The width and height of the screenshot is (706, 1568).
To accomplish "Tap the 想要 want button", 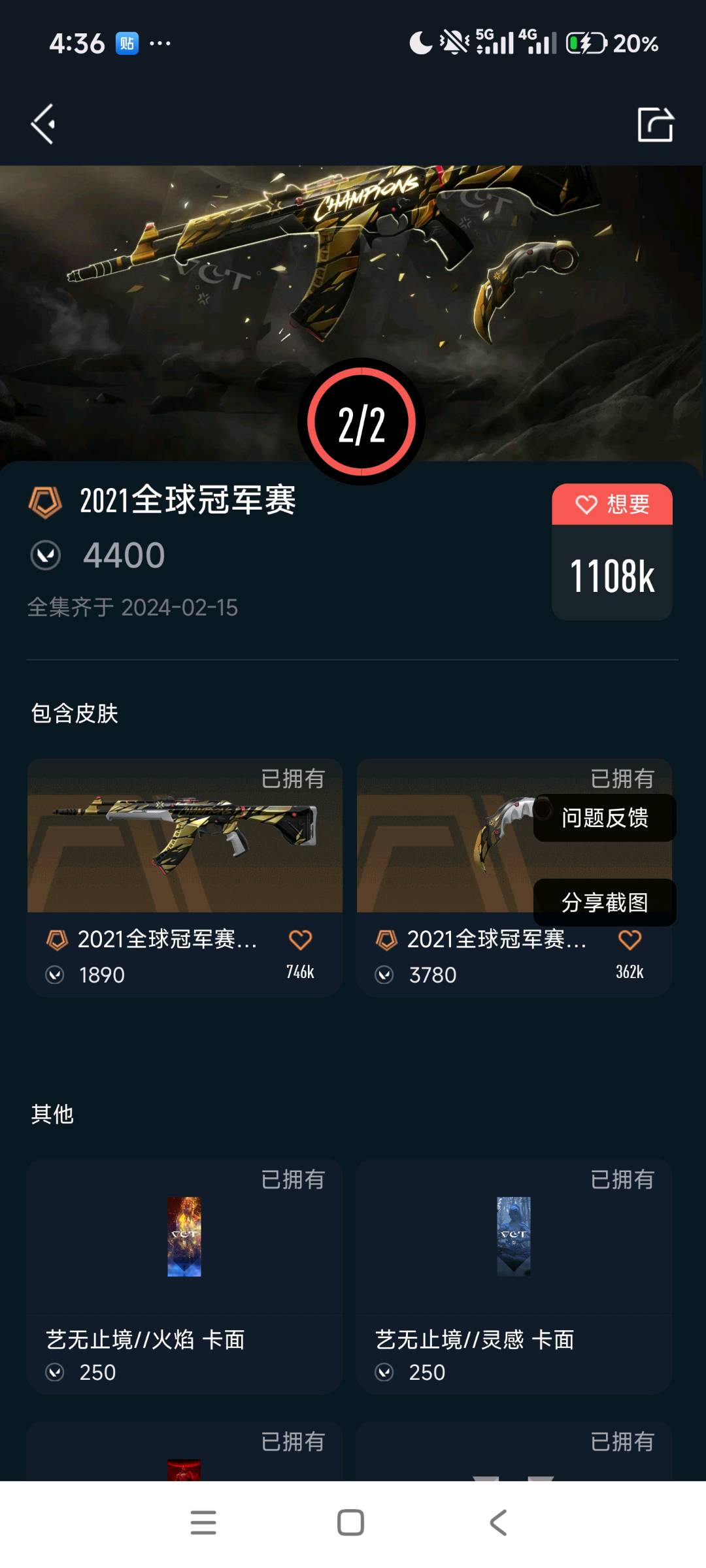I will click(612, 504).
